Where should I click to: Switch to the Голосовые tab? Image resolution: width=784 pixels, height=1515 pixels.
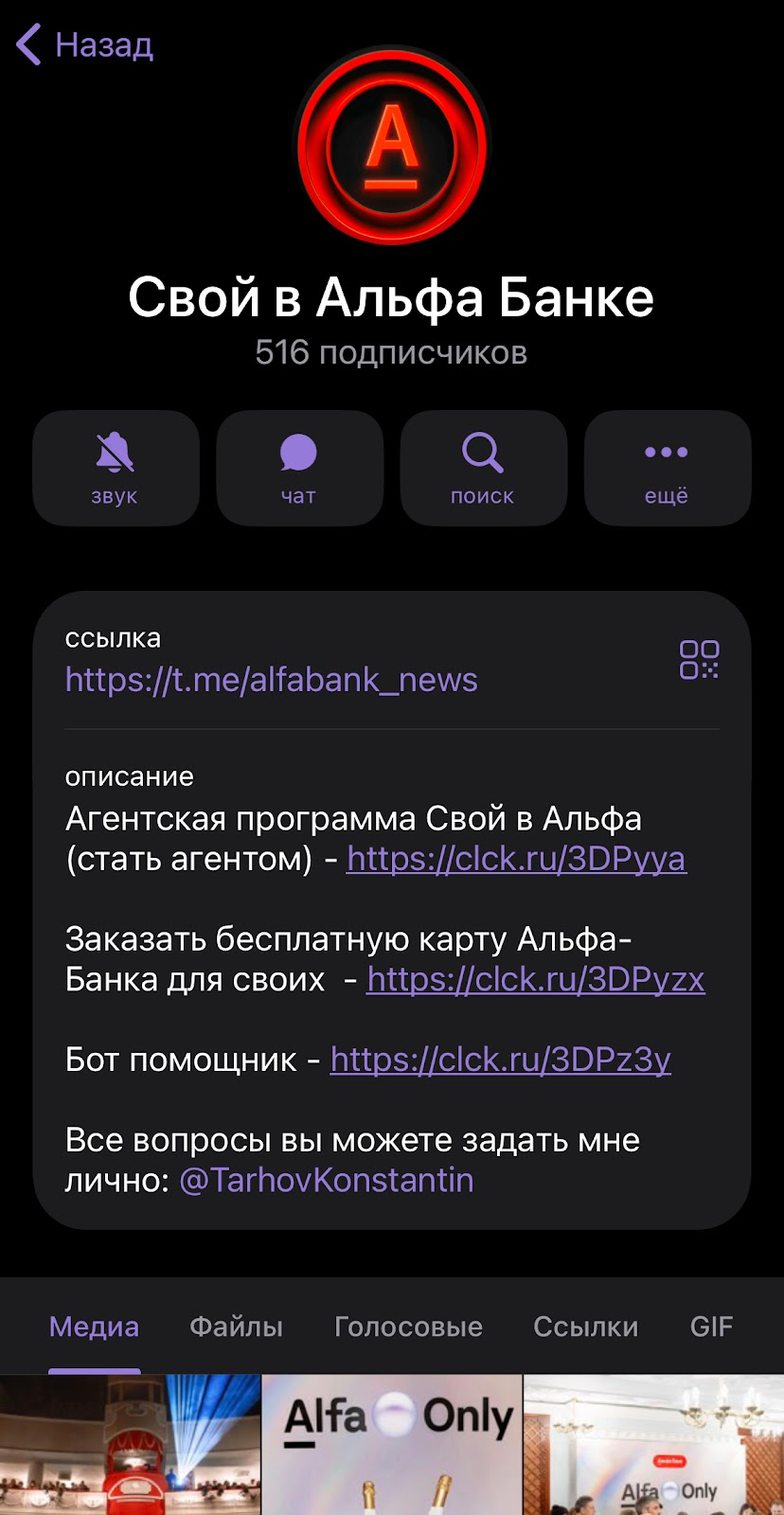pyautogui.click(x=408, y=1327)
